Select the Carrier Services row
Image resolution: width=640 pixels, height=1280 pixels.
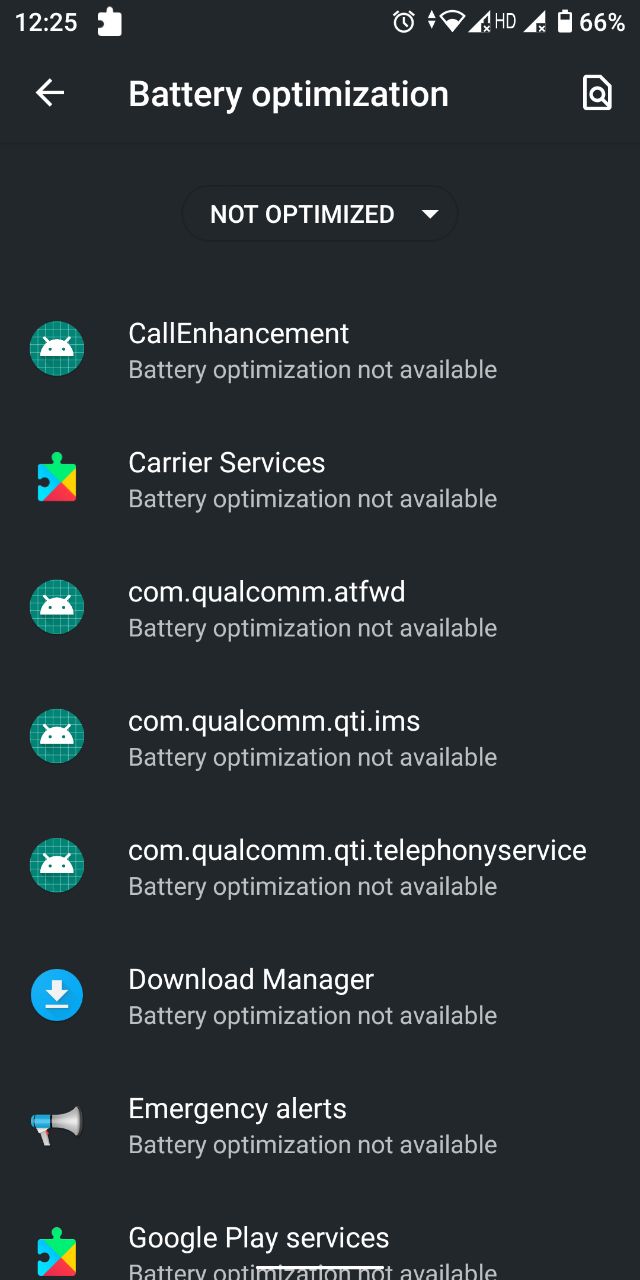(x=320, y=479)
